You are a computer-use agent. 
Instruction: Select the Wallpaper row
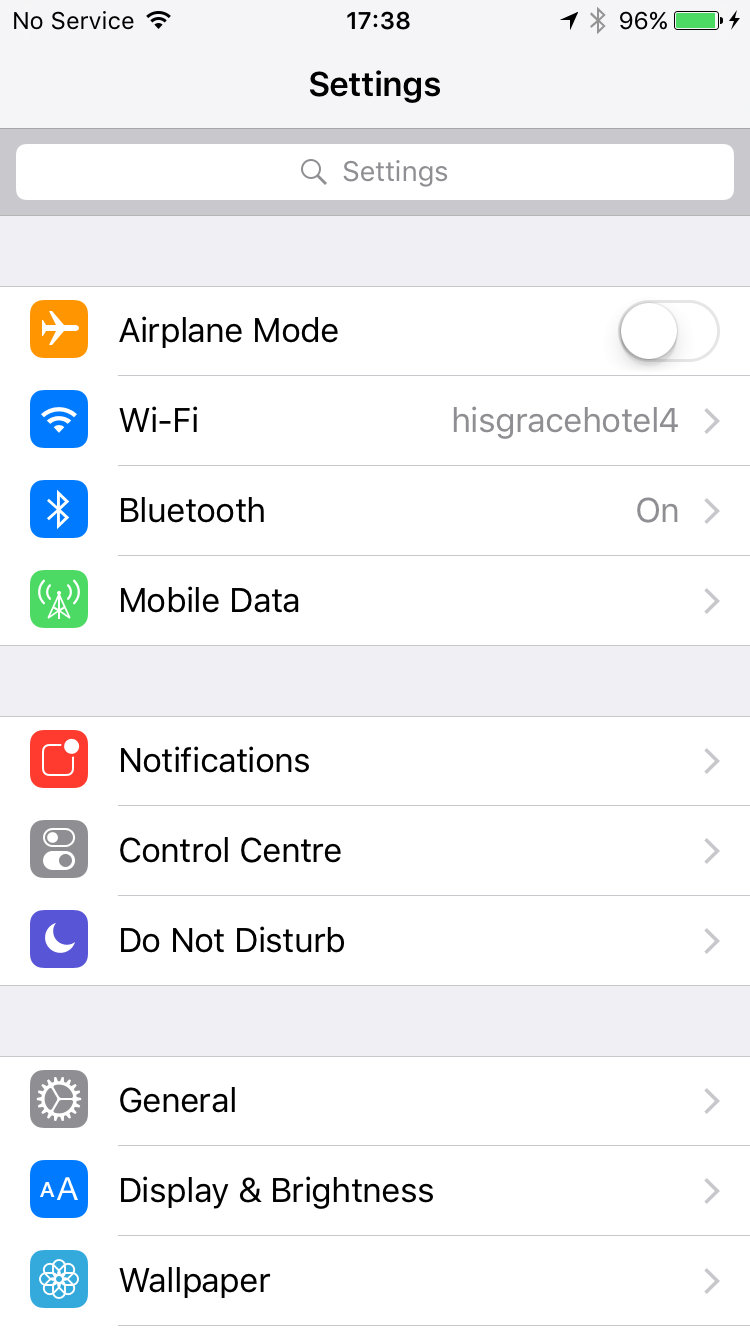coord(375,1281)
